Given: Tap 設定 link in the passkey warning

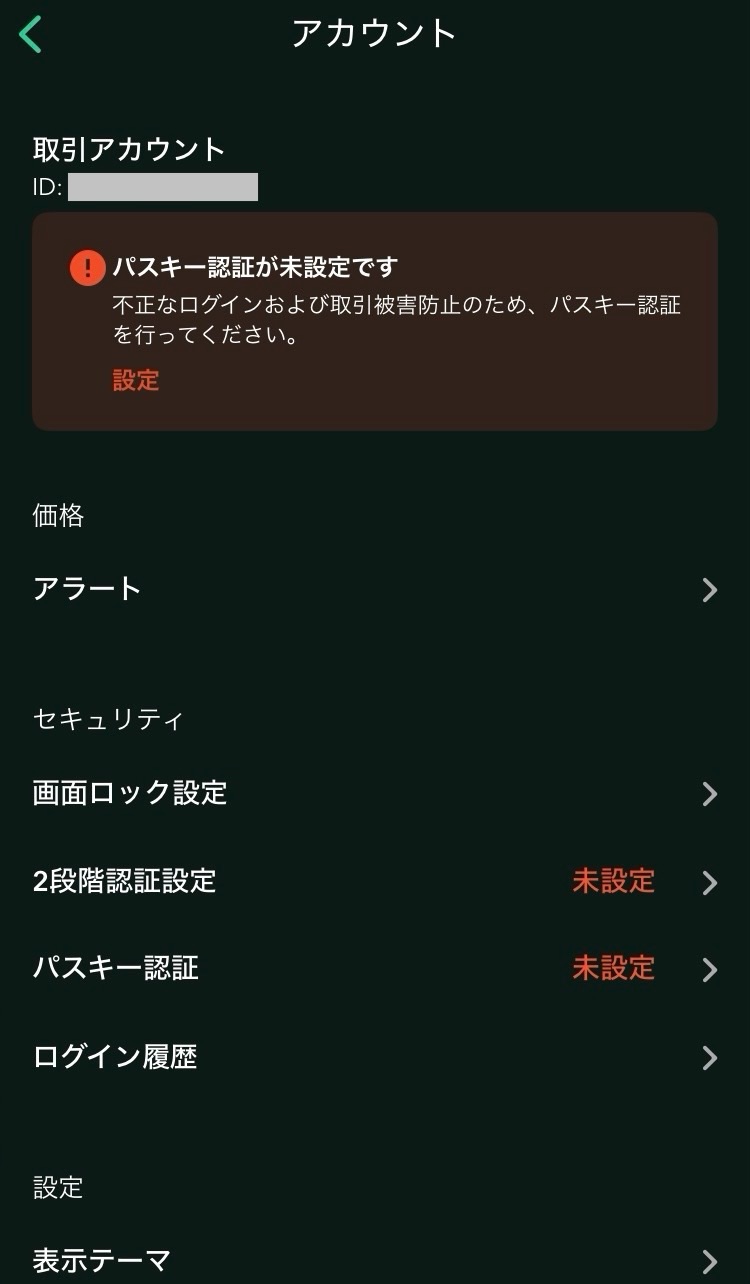Looking at the screenshot, I should coord(136,381).
